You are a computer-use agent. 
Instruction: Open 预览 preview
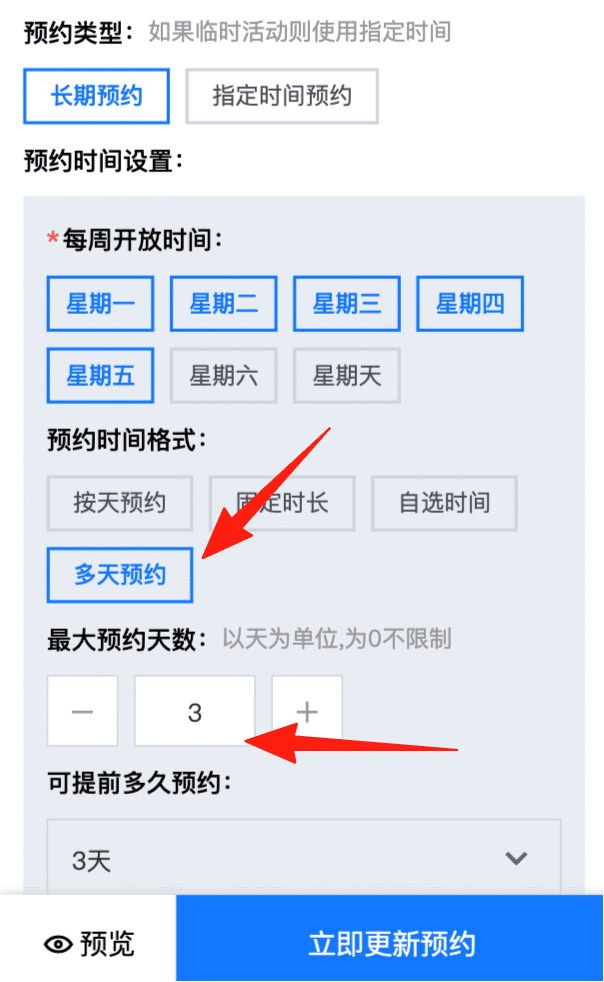(x=89, y=943)
